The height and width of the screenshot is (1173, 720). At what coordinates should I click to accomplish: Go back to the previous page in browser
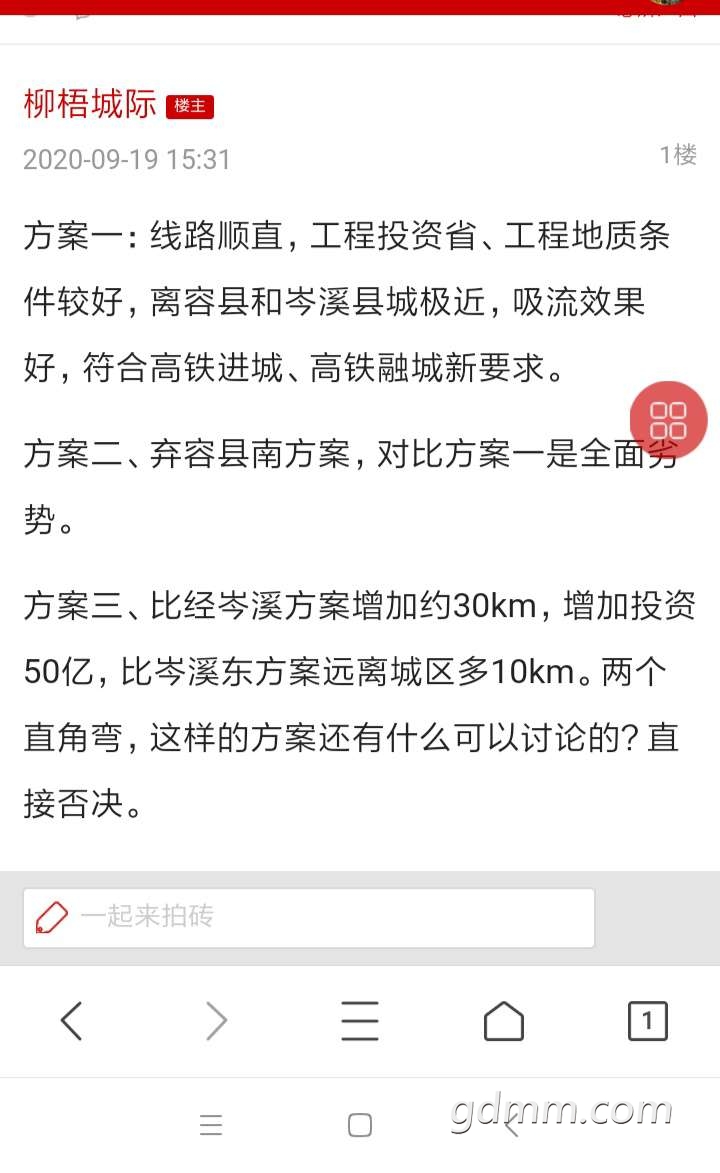(71, 1021)
